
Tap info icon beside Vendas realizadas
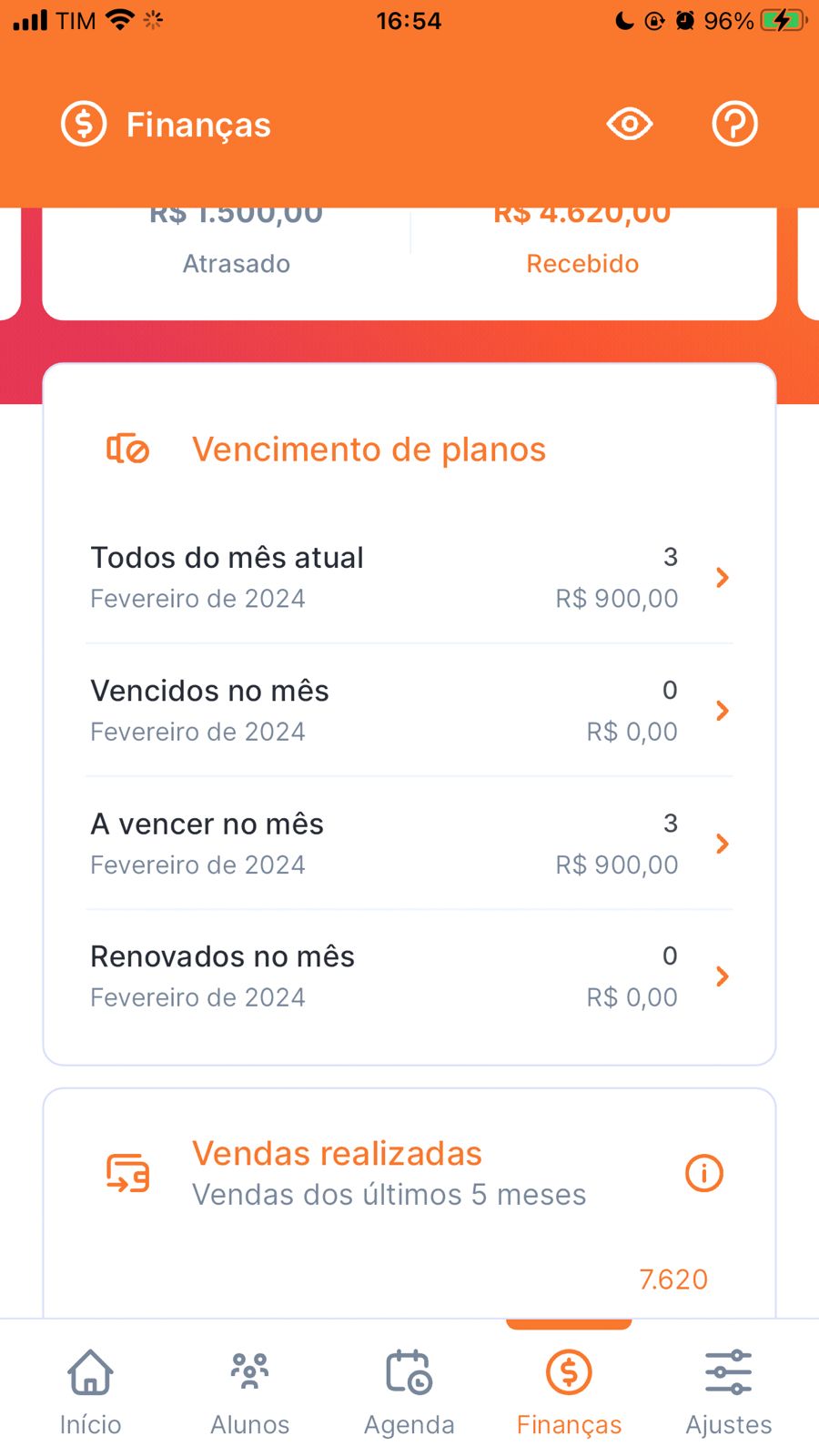click(x=703, y=1173)
